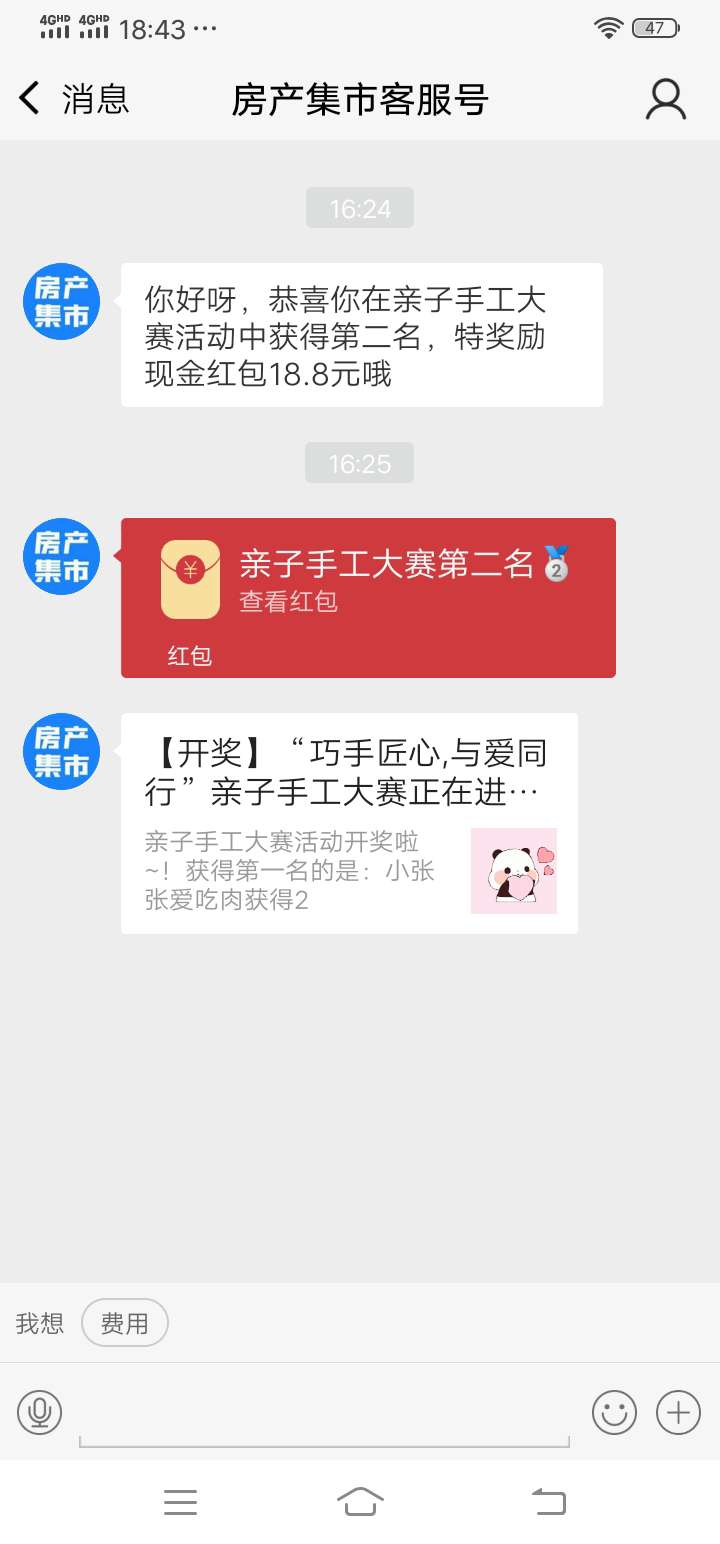This screenshot has height=1544, width=720.
Task: Select the 费用 suggestion chip
Action: click(124, 1323)
